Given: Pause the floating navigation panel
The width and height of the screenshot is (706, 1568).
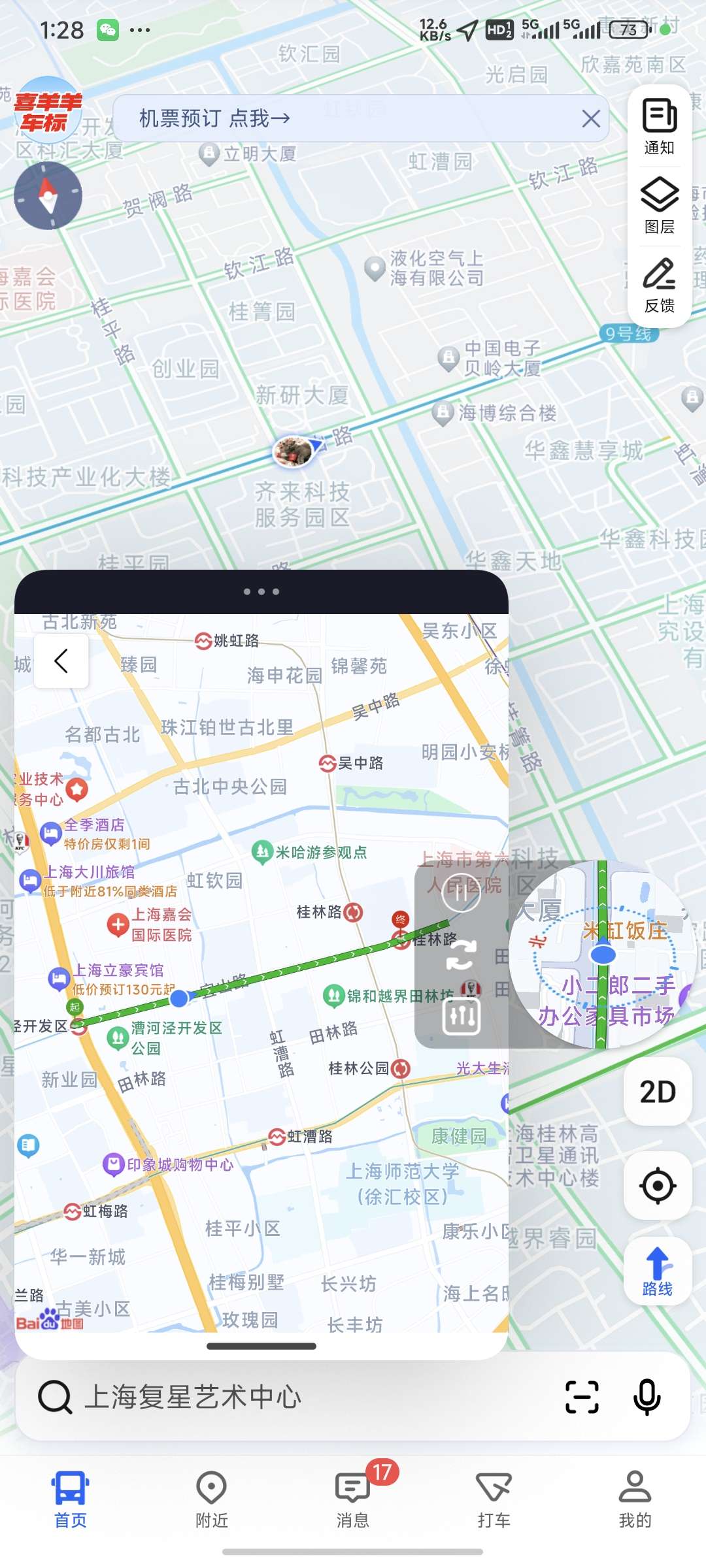Looking at the screenshot, I should point(461,893).
